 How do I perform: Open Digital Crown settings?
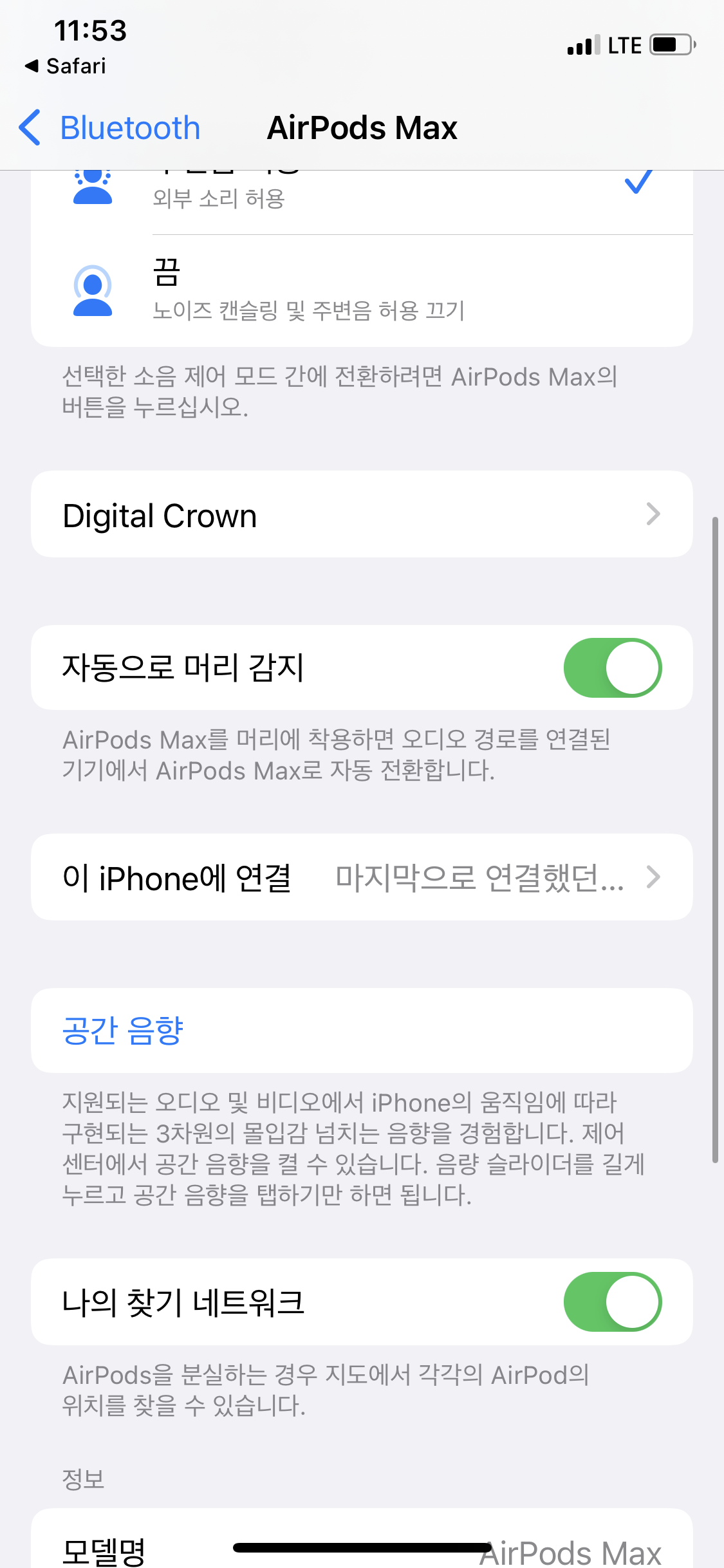click(362, 515)
